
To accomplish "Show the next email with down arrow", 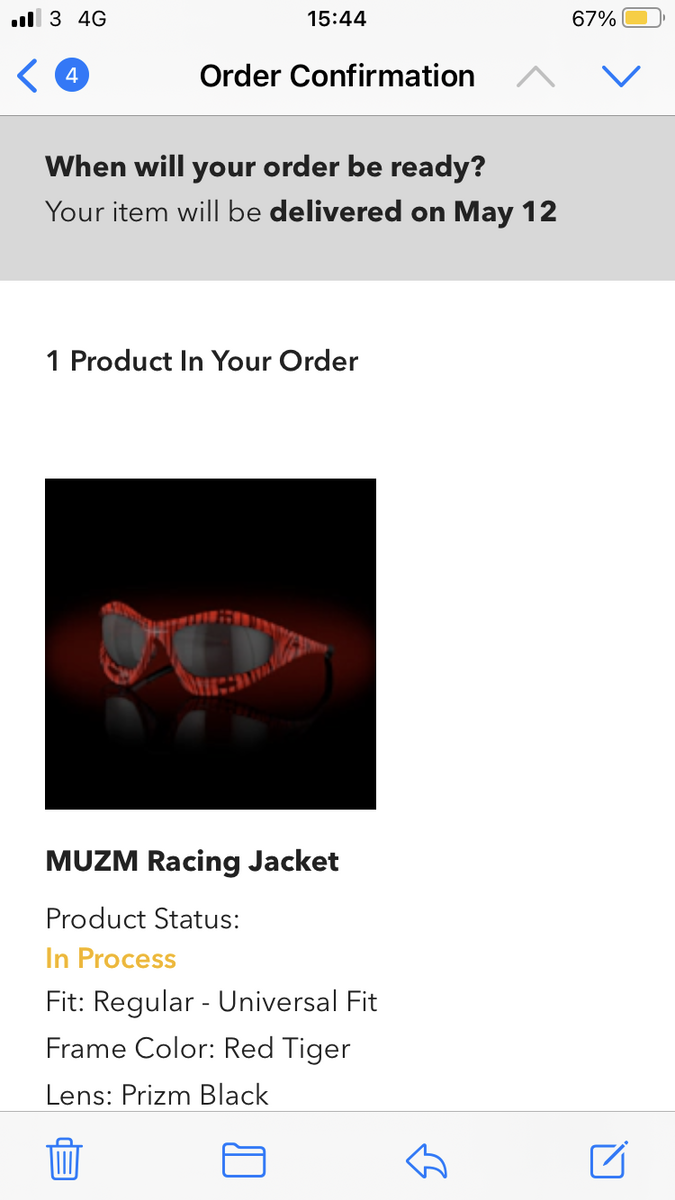I will pos(621,76).
